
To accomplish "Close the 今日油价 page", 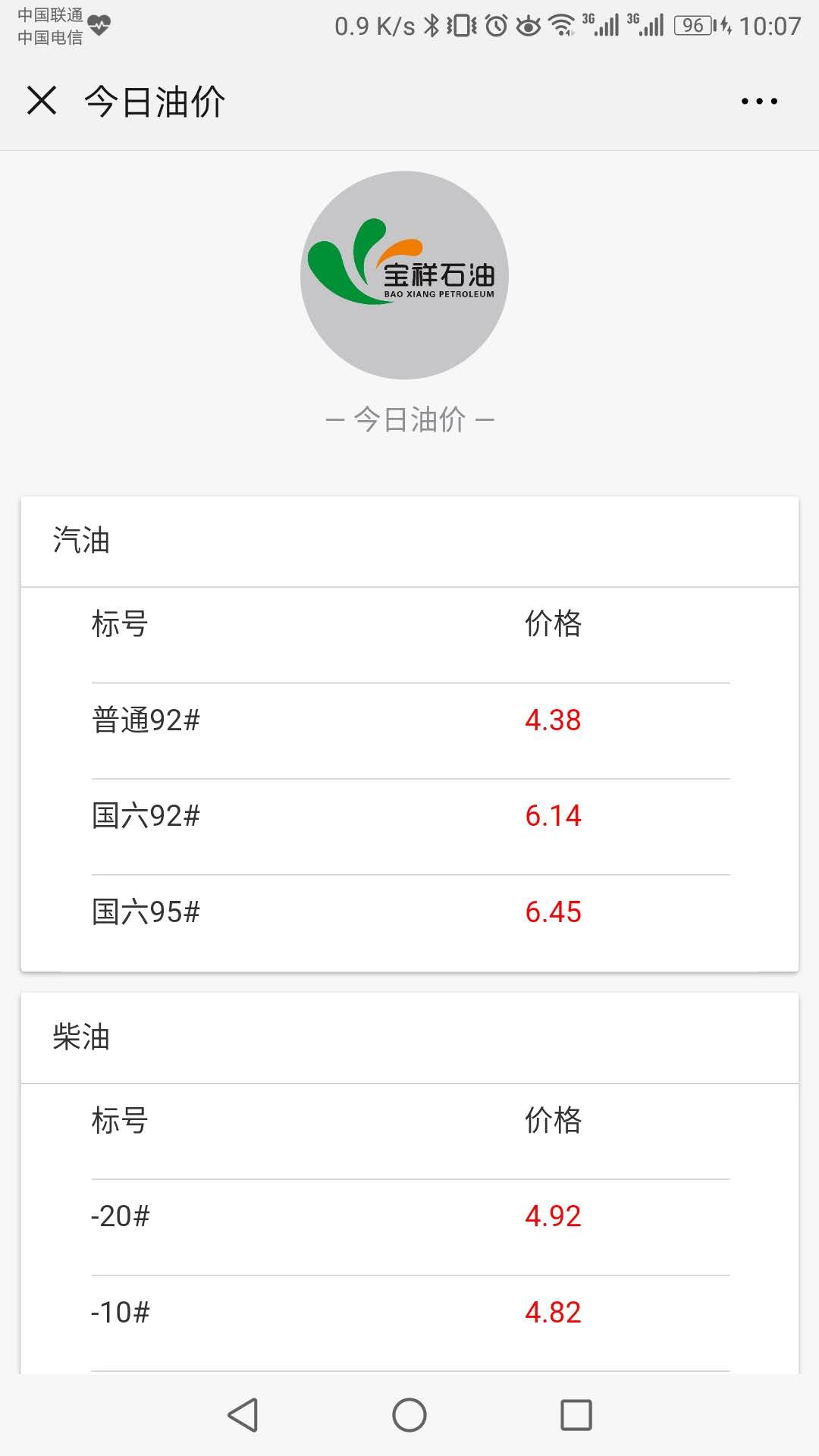I will [42, 100].
